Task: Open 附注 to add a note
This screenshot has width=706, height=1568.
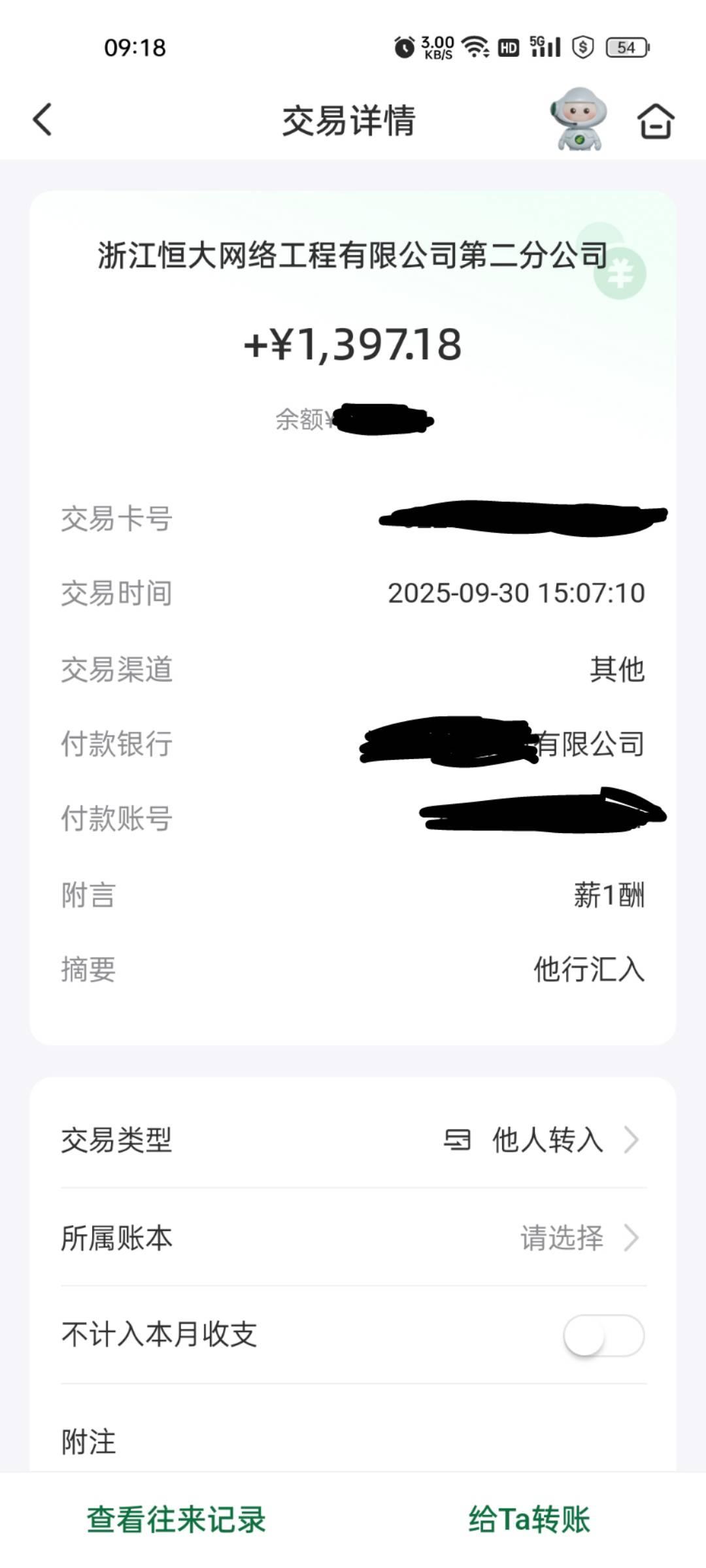Action: (353, 1441)
